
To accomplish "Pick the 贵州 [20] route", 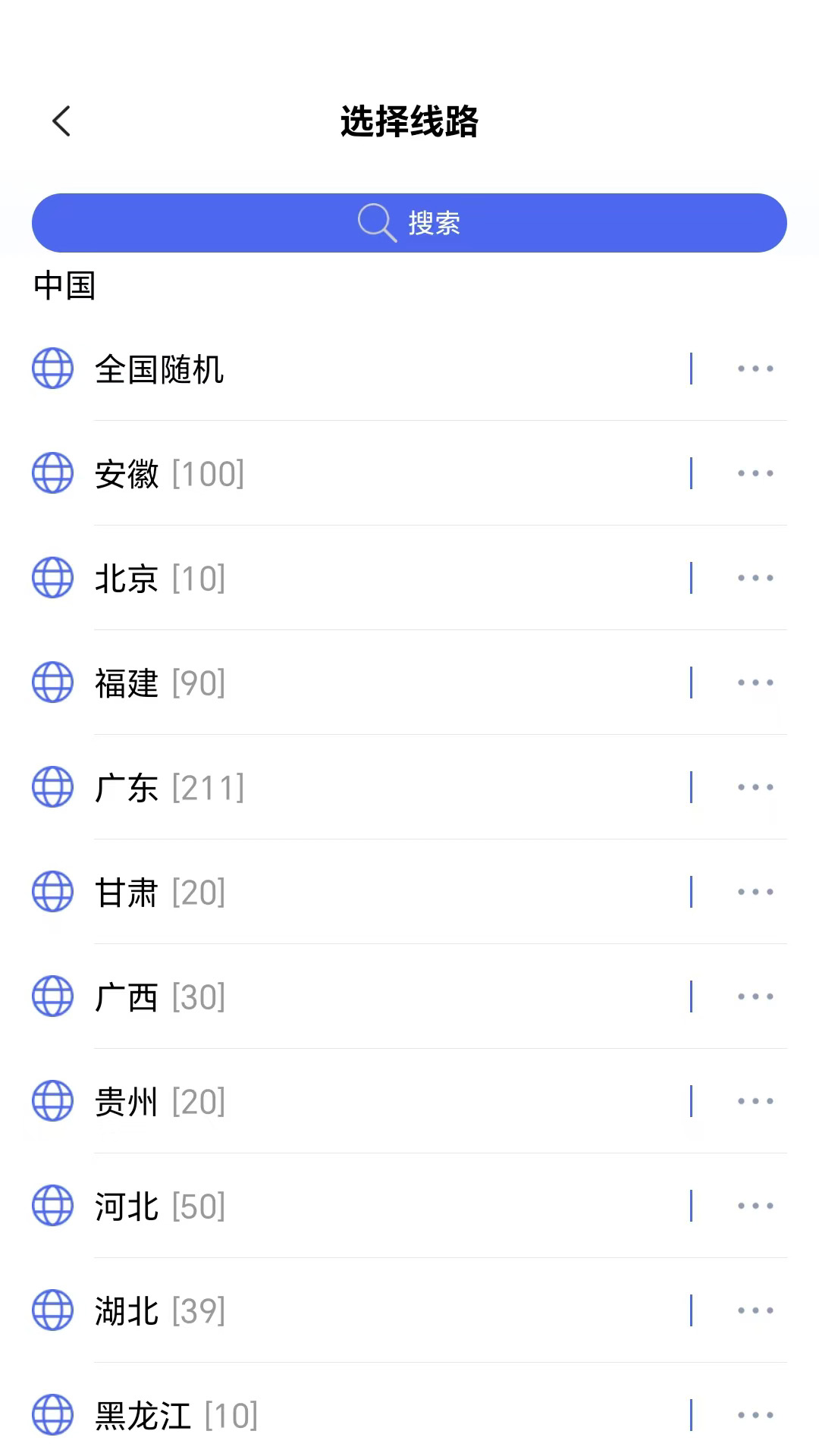I will click(x=160, y=1102).
